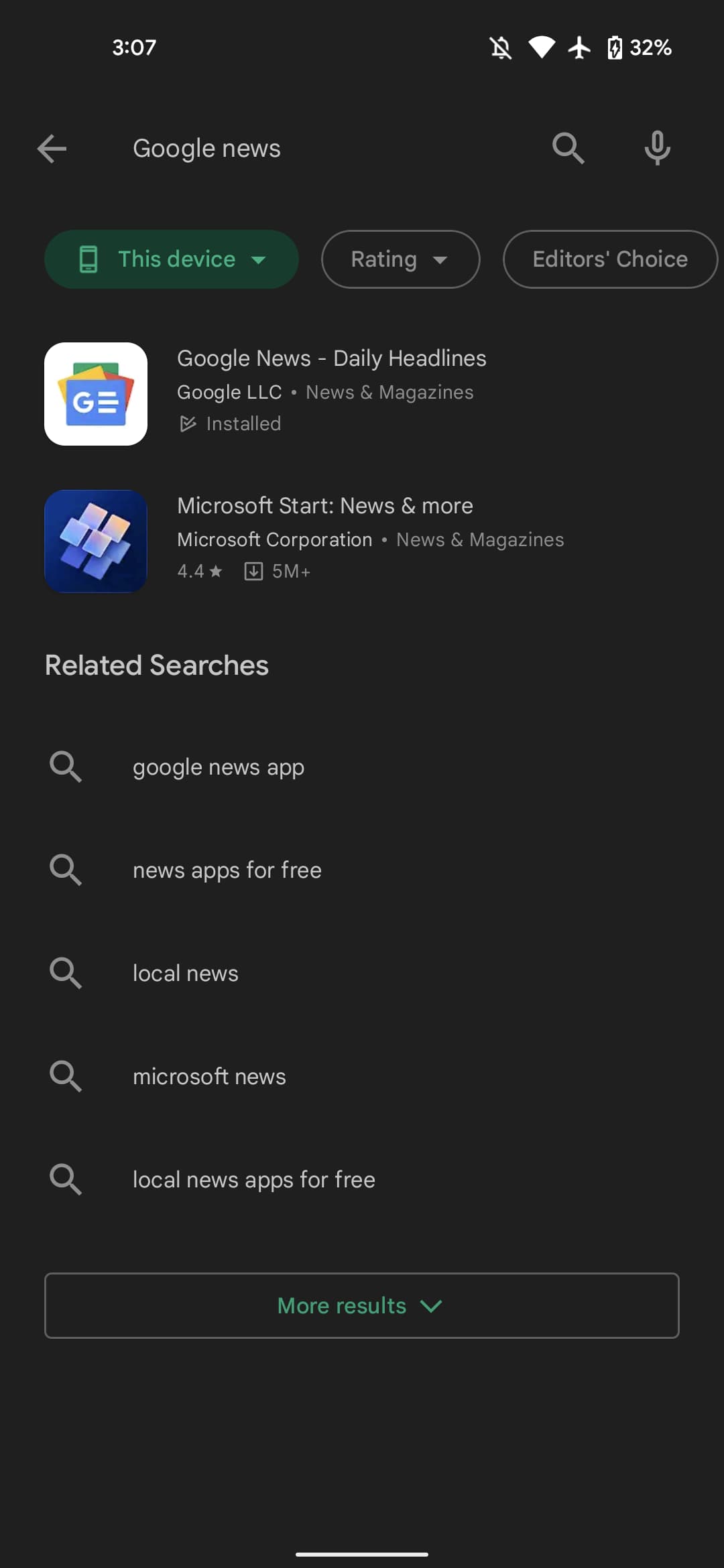The height and width of the screenshot is (1568, 724).
Task: Open Microsoft Start: News & more
Action: coord(324,506)
